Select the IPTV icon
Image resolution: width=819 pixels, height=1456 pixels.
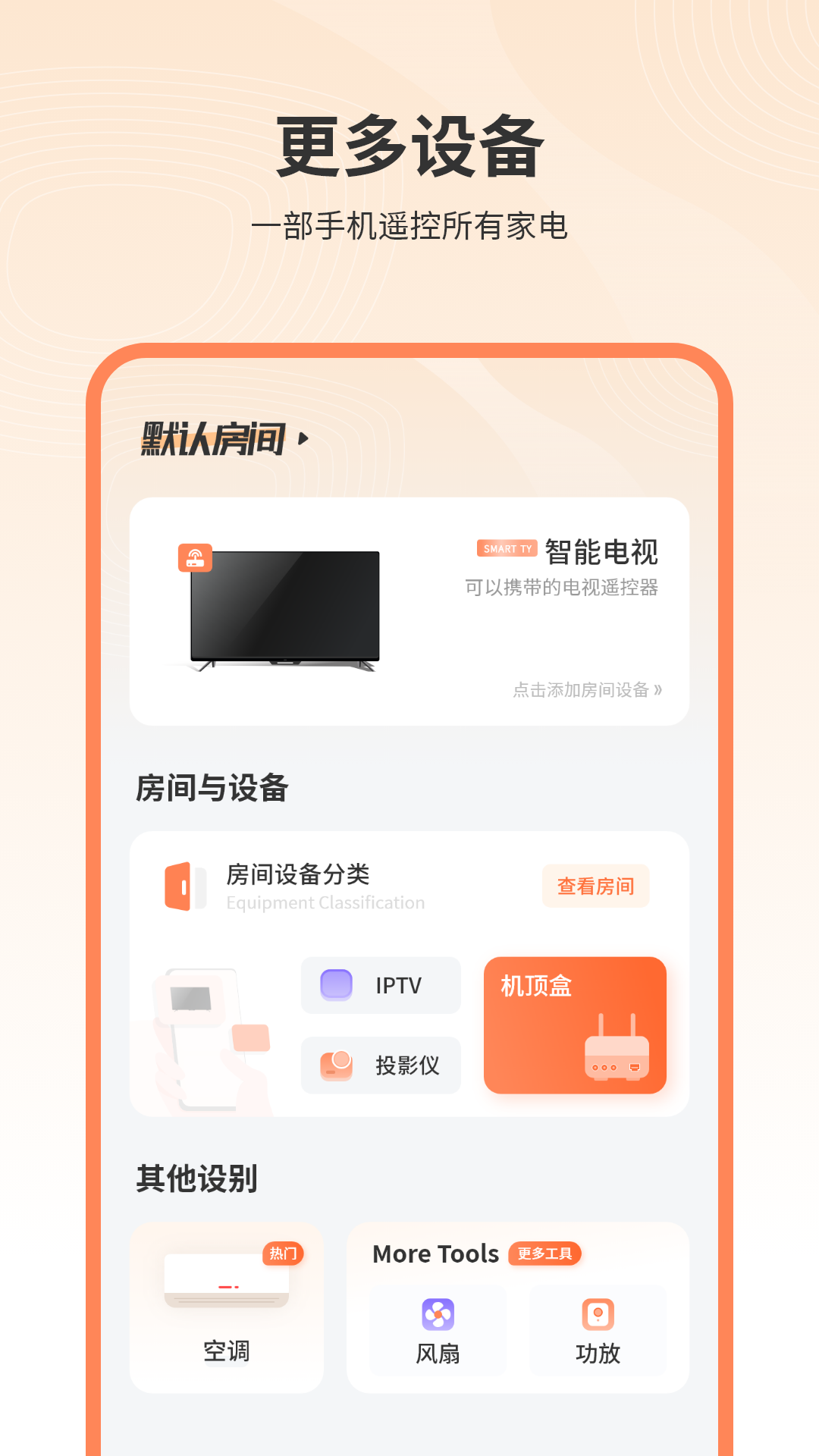click(336, 986)
